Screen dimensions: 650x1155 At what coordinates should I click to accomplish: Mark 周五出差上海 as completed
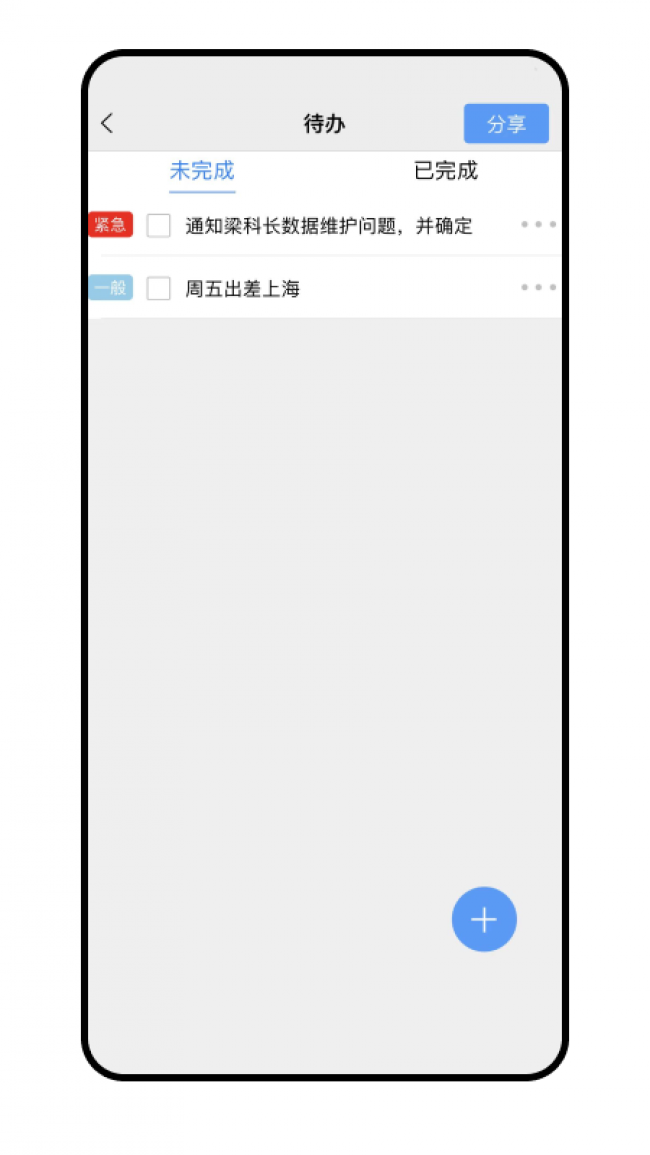(158, 288)
